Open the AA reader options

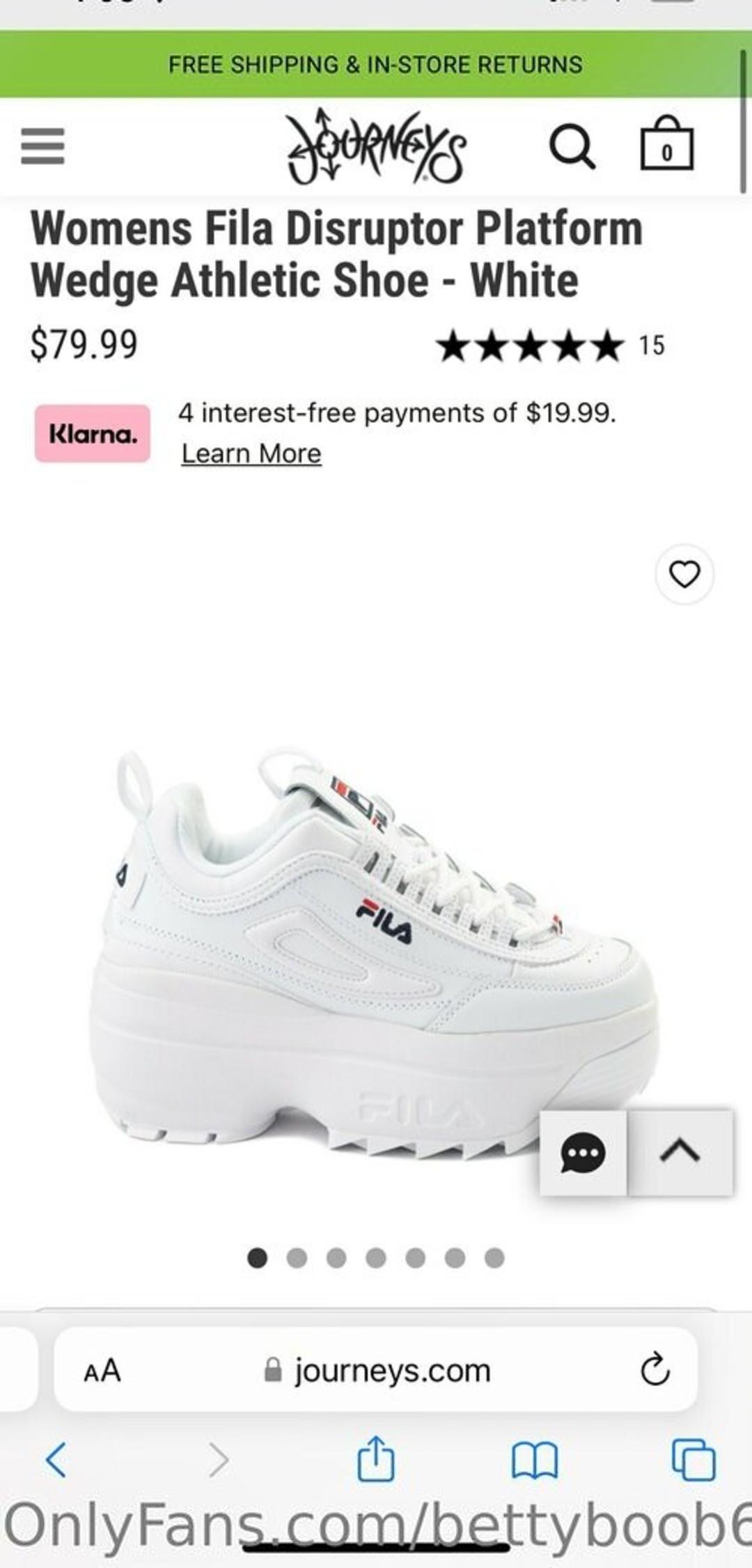click(x=102, y=1371)
